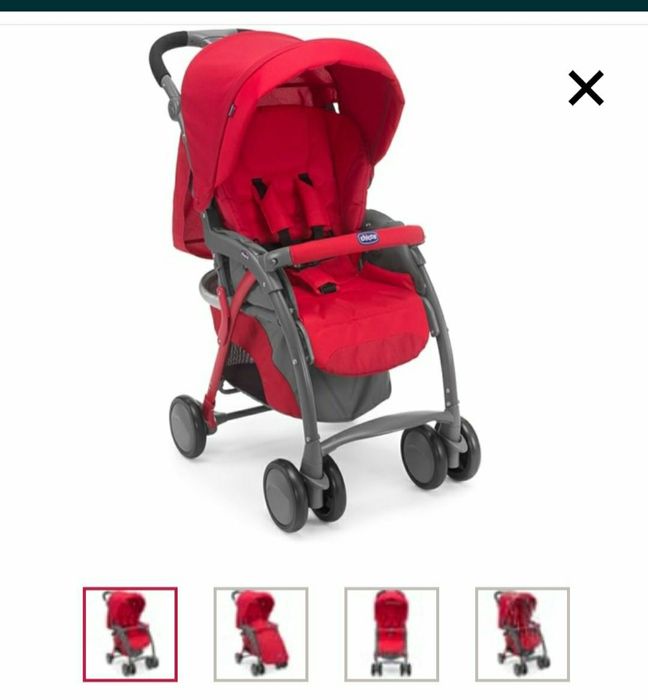Image resolution: width=648 pixels, height=700 pixels.
Task: Show the third thumbnail front view
Action: tap(392, 634)
